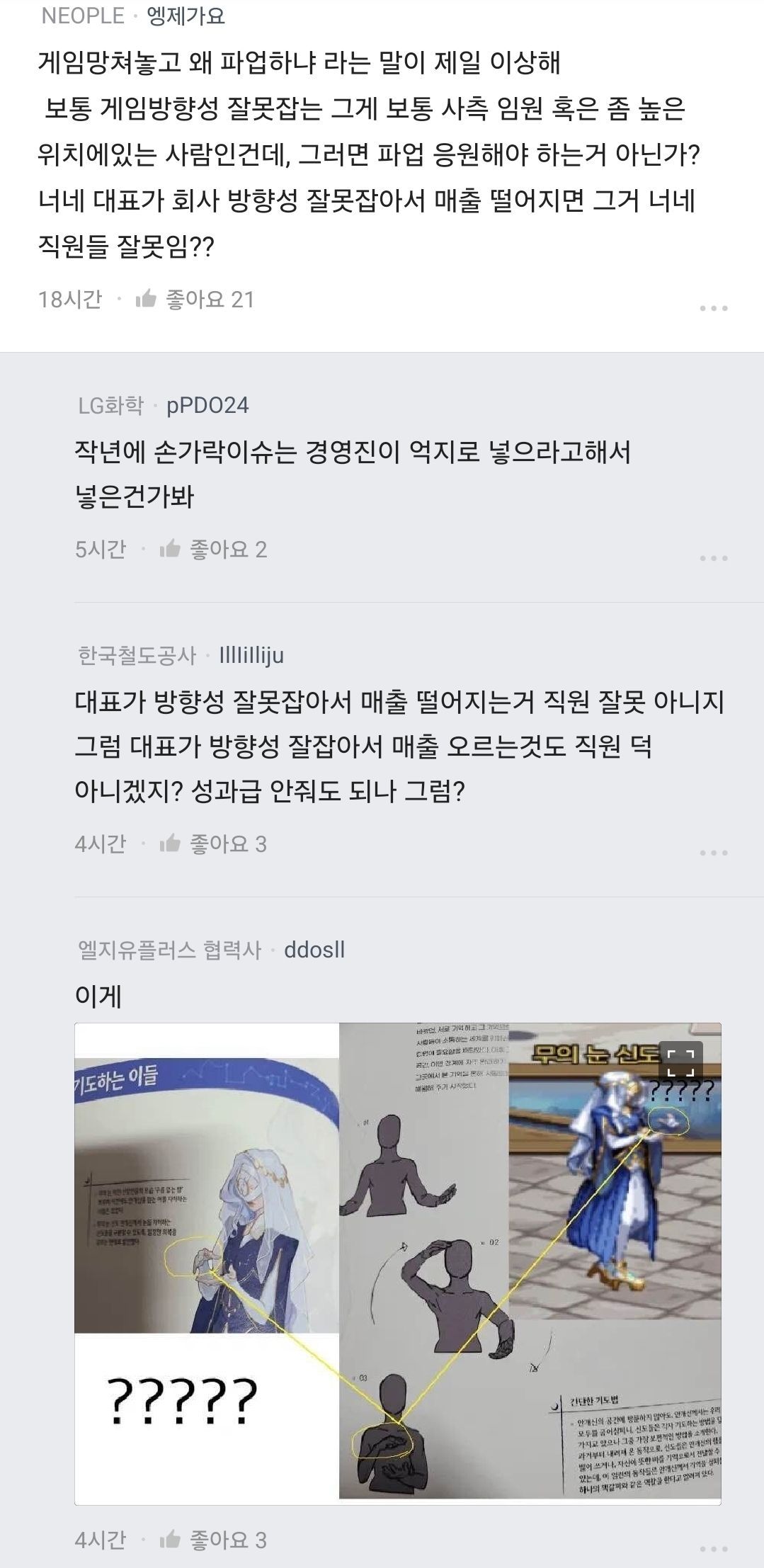Like pPDO24's reply
The image size is (764, 1568).
coord(171,549)
